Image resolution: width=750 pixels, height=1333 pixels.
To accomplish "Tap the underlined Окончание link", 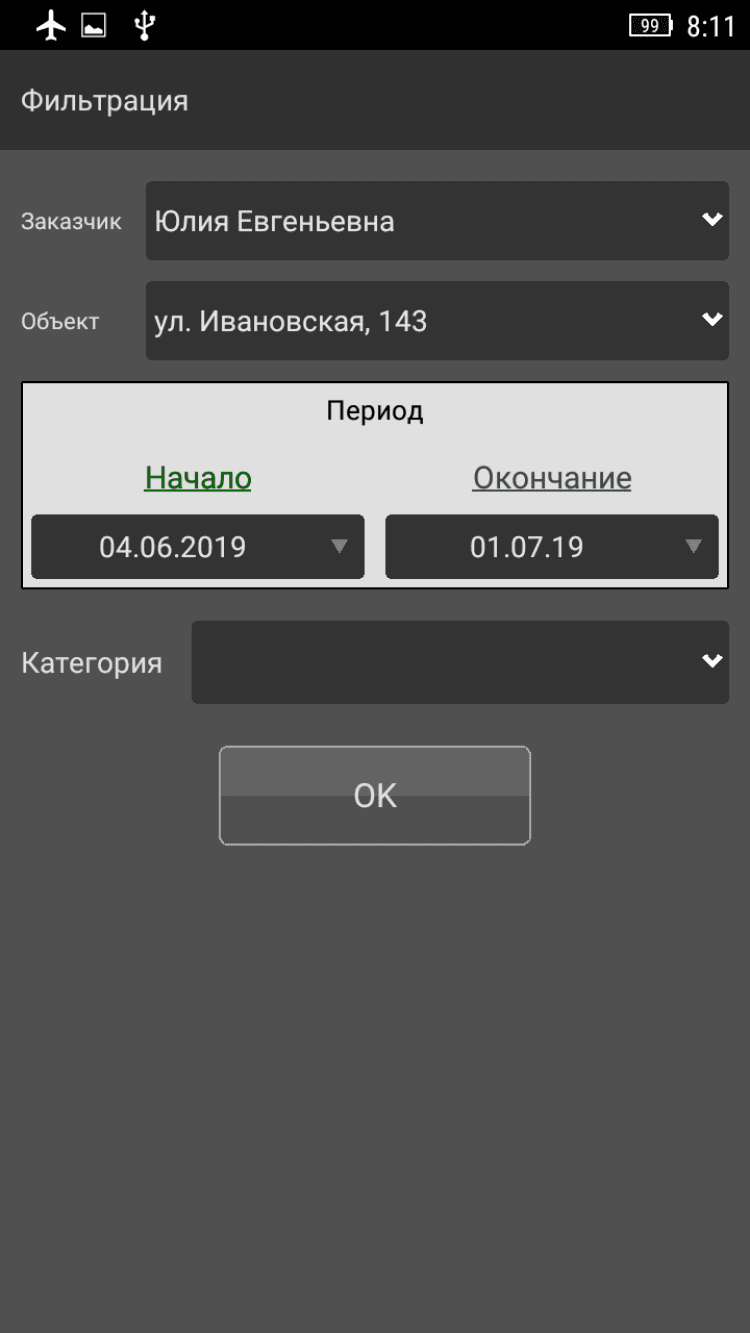I will click(552, 478).
